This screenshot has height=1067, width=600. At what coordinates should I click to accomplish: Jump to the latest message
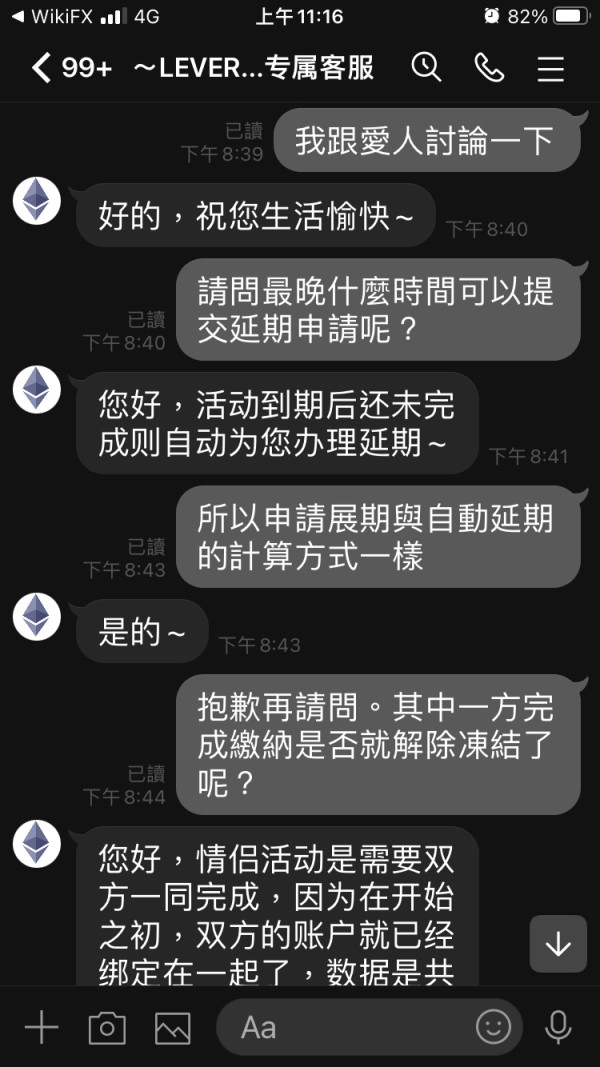point(559,943)
